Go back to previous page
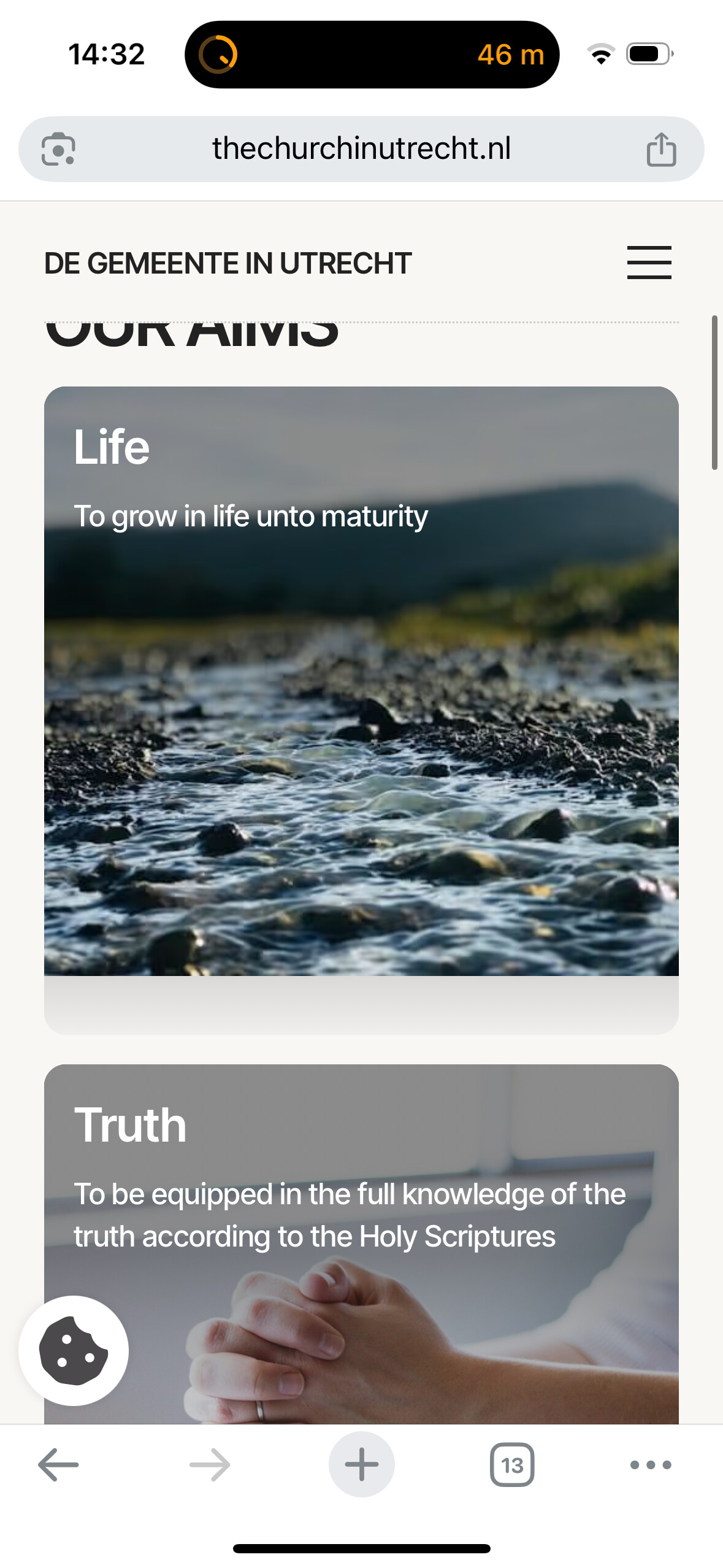The image size is (723, 1568). coord(58,1464)
